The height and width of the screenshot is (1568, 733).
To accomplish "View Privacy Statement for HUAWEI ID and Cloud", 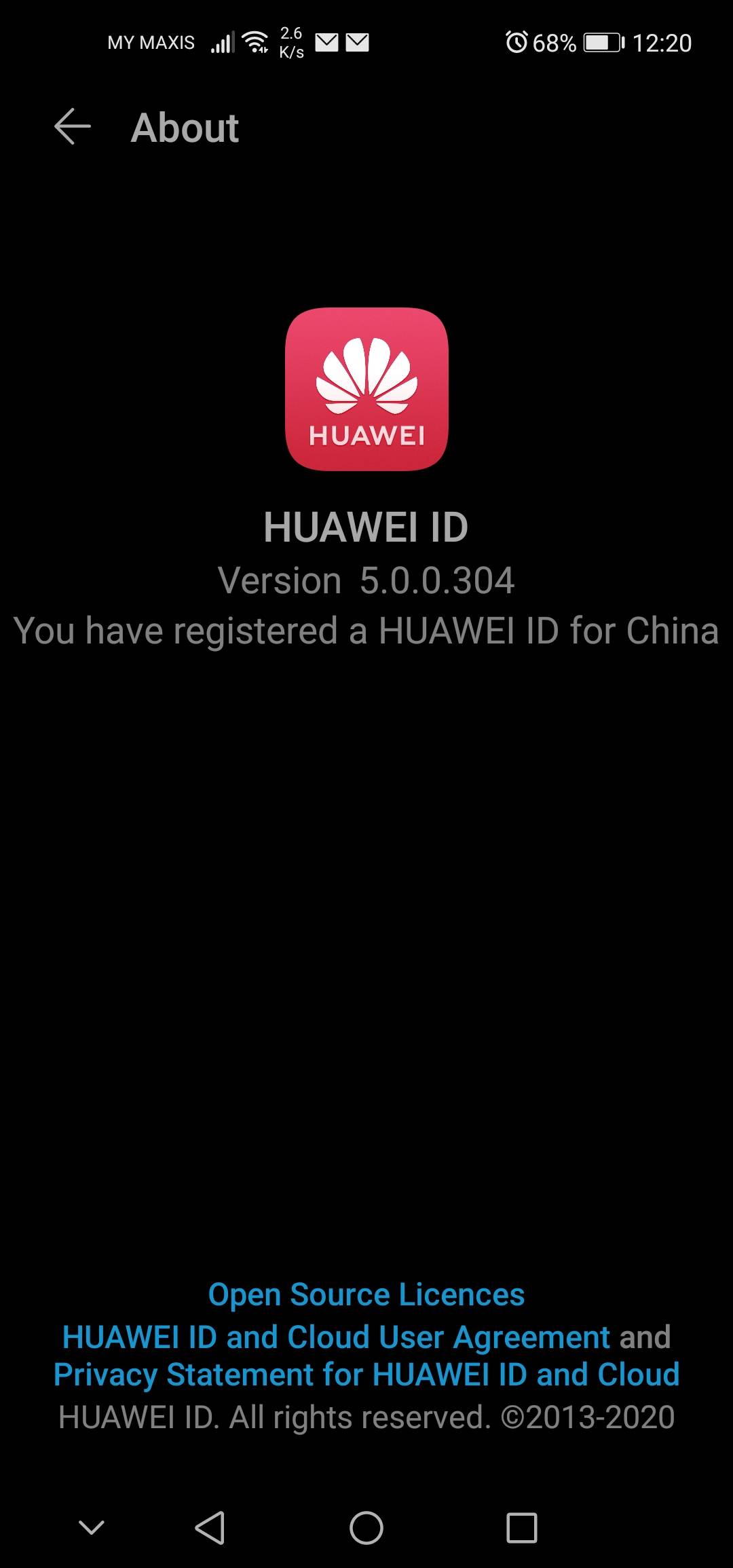I will pos(366,1374).
